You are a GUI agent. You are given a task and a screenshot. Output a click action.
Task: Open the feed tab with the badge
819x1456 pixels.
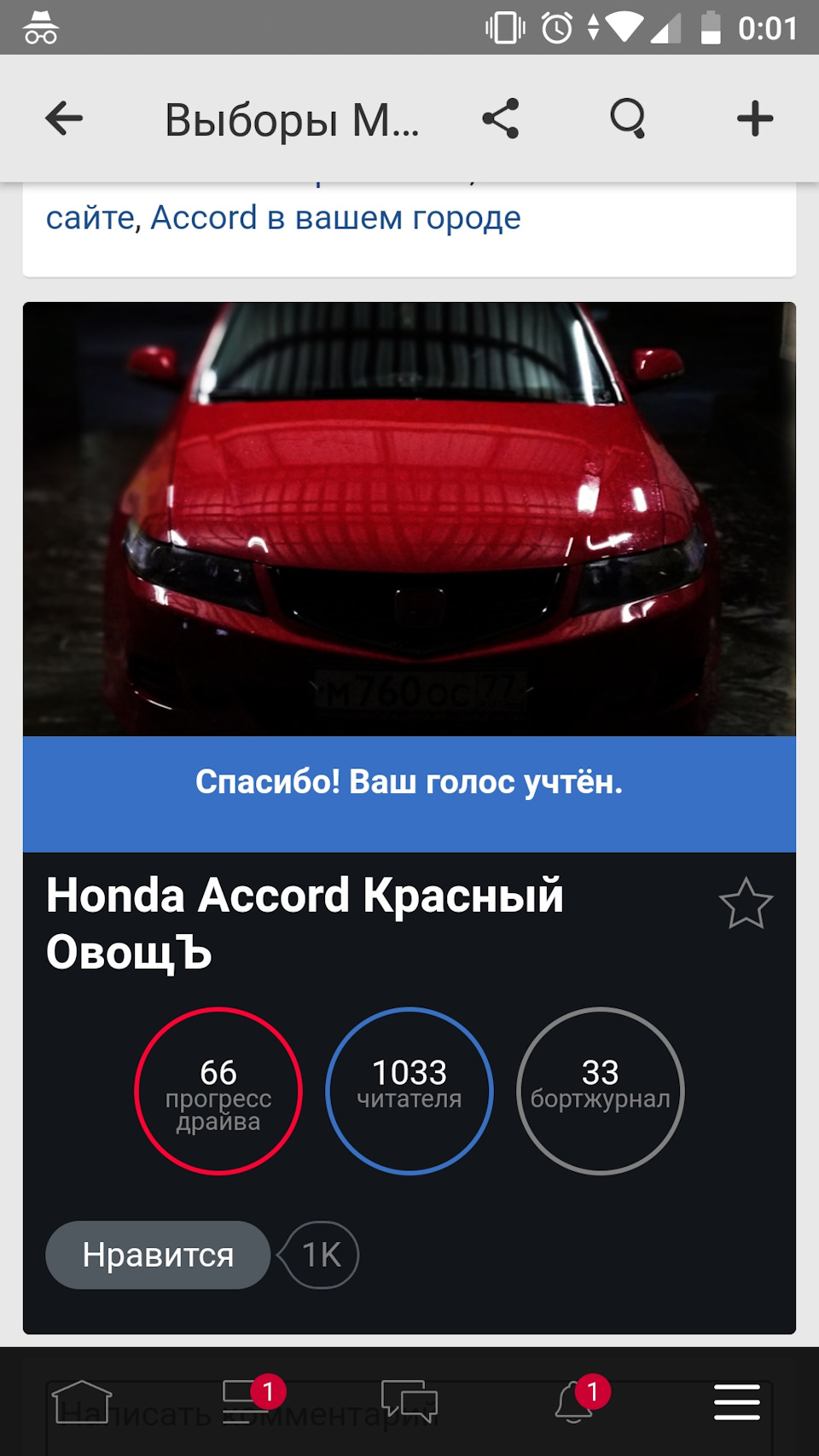click(x=246, y=1402)
